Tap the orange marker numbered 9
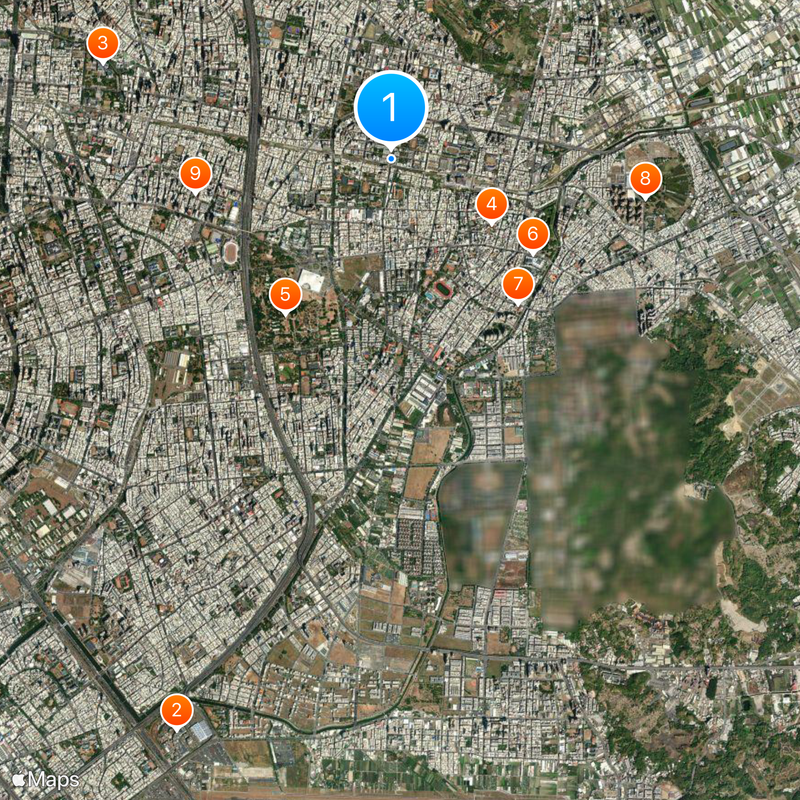Viewport: 800px width, 800px height. 195,174
